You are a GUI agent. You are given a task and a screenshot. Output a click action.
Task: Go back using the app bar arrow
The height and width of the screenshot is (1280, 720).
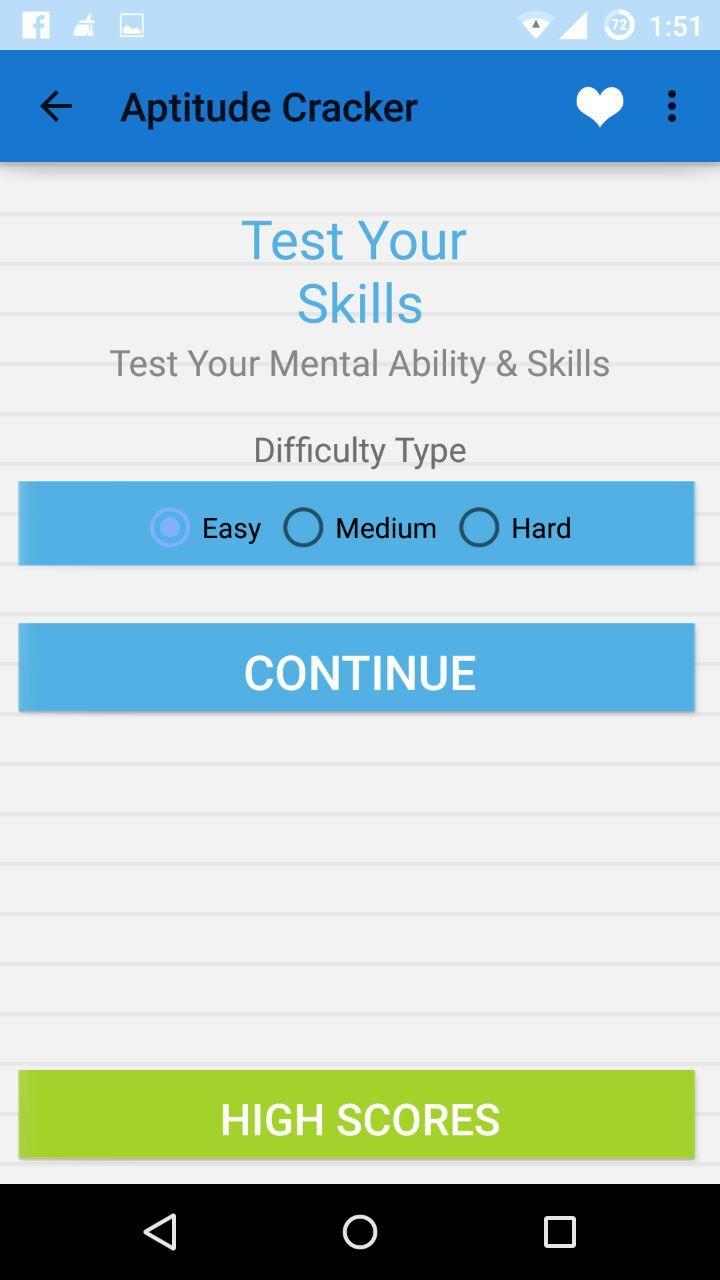pyautogui.click(x=56, y=106)
